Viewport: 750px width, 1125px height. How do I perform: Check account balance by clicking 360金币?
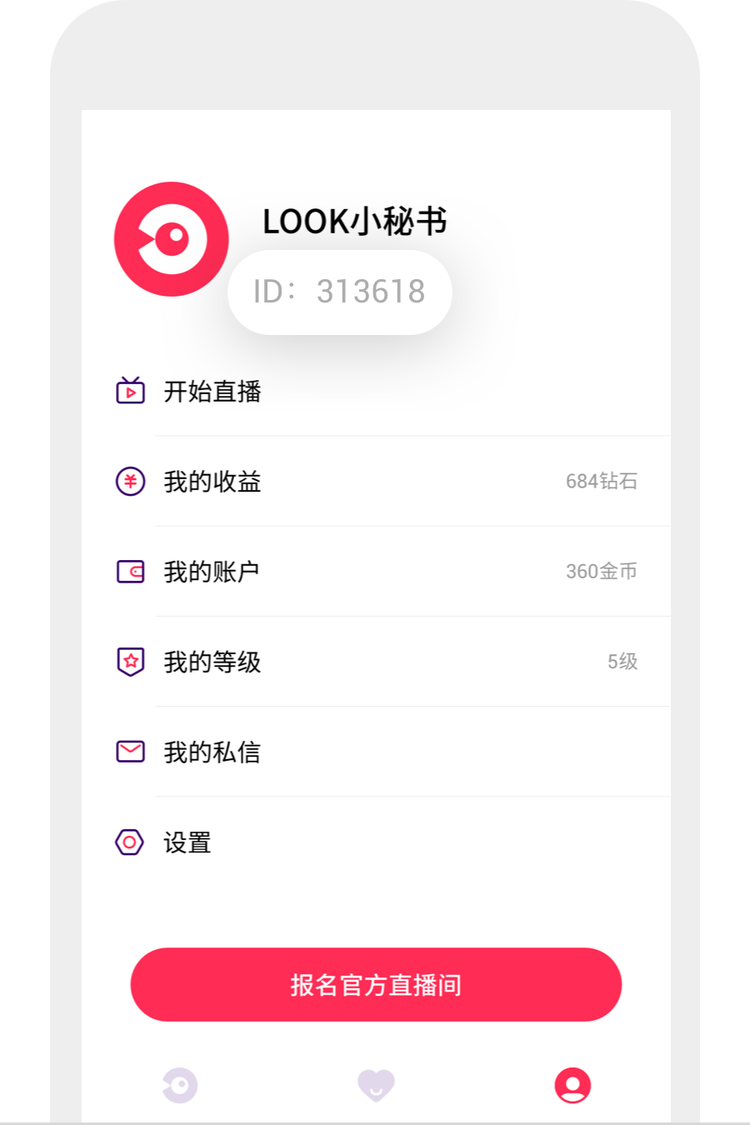tap(600, 571)
